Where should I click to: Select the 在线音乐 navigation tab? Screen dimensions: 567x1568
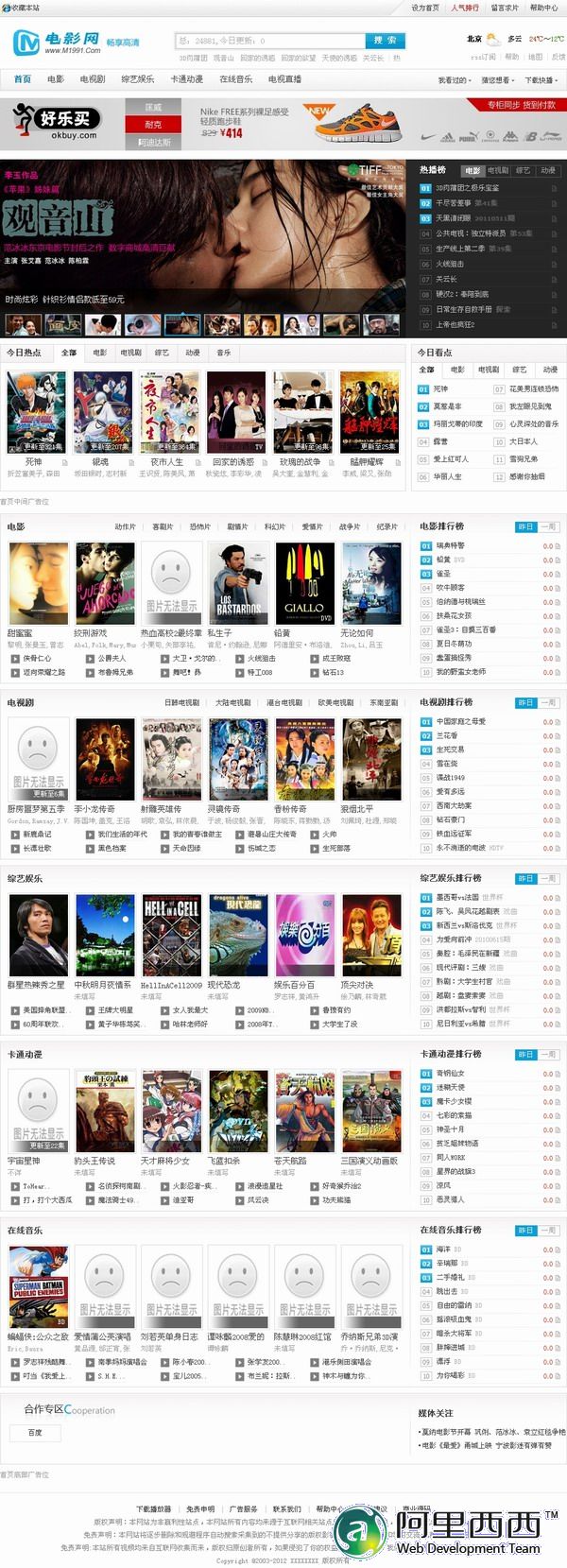235,79
